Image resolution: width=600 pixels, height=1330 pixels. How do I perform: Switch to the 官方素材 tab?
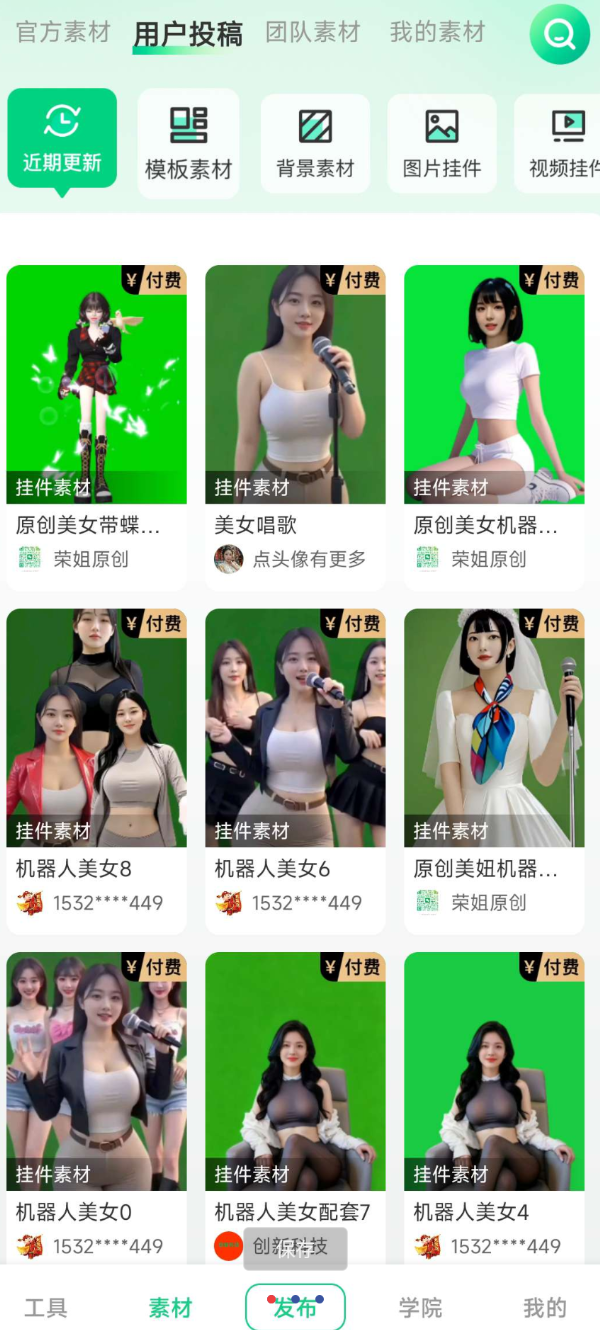tap(63, 32)
